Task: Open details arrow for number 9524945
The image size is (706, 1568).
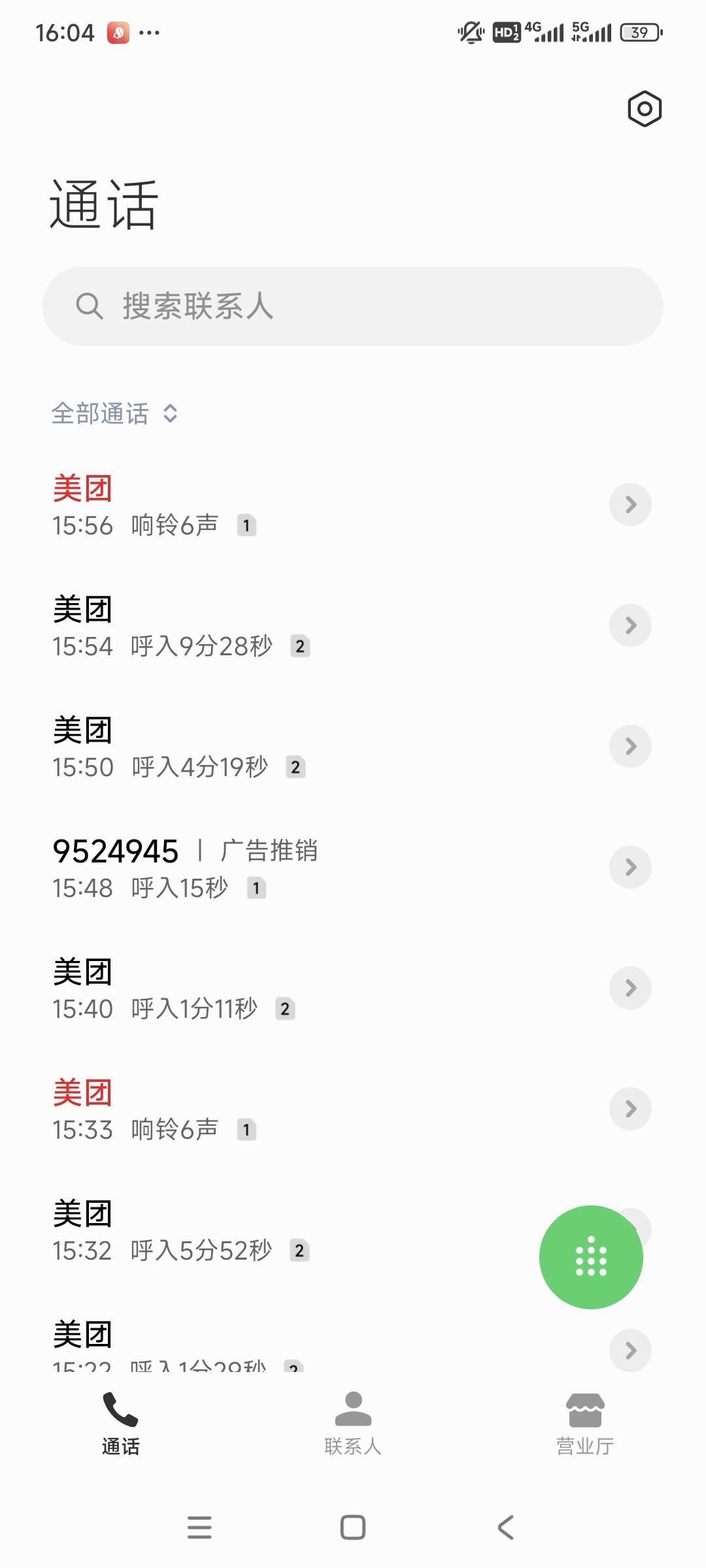Action: 630,867
